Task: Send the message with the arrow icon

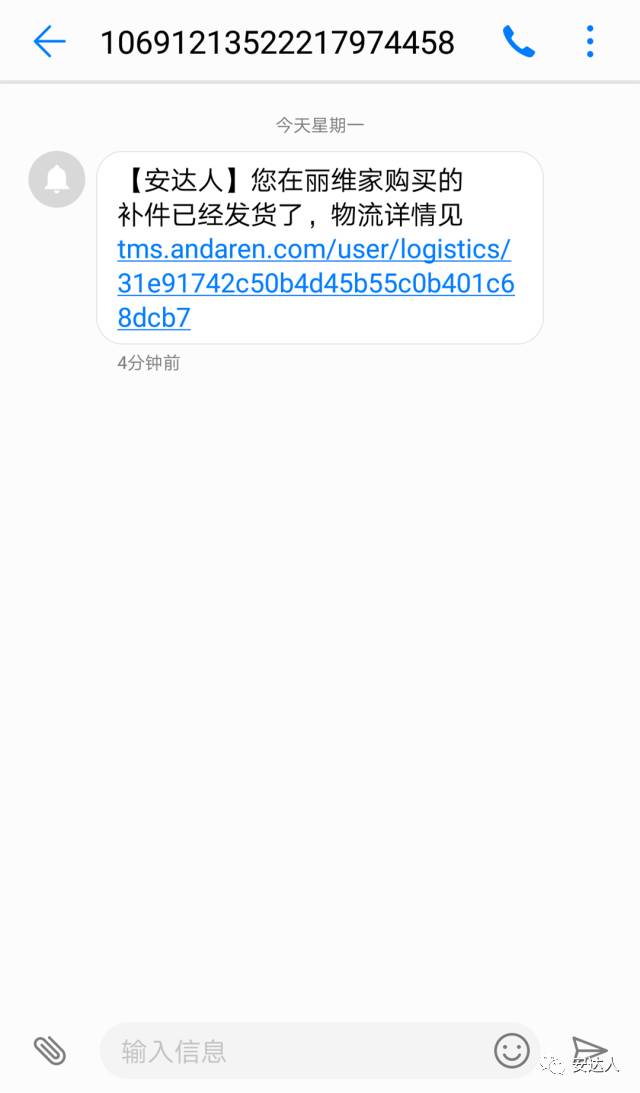Action: point(590,1050)
